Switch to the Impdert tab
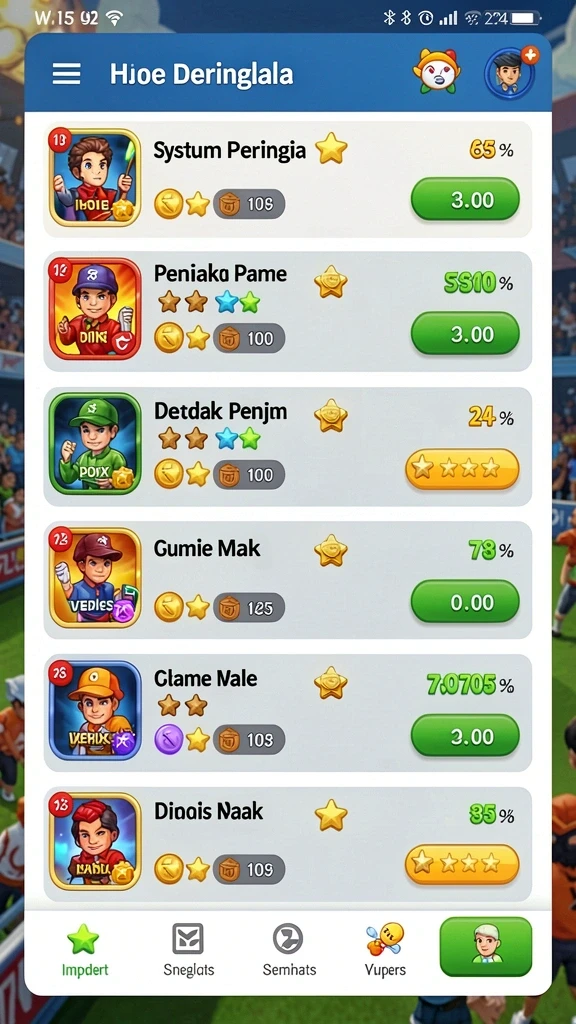 [x=85, y=950]
